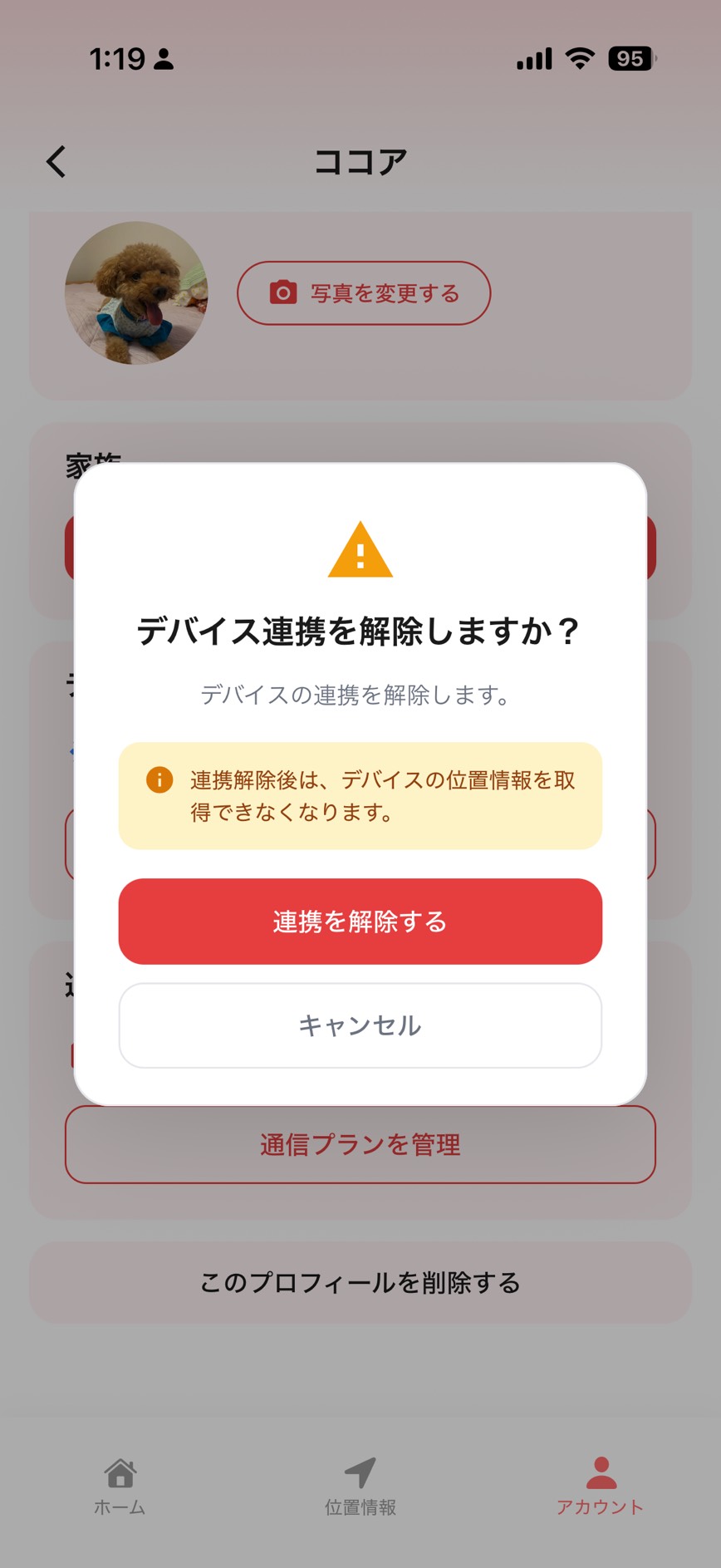Switch to the ホーム tab
The height and width of the screenshot is (1568, 721).
pyautogui.click(x=120, y=1487)
